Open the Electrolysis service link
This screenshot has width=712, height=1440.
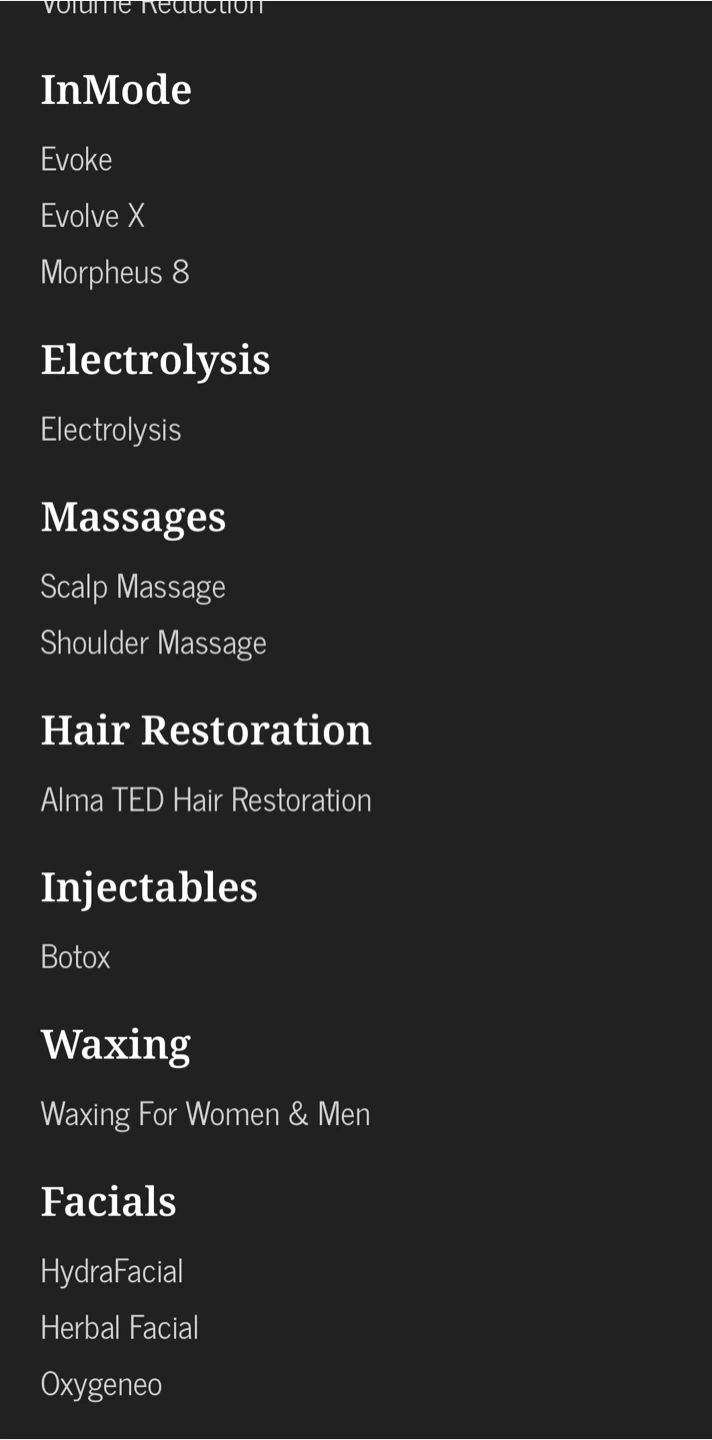(111, 429)
